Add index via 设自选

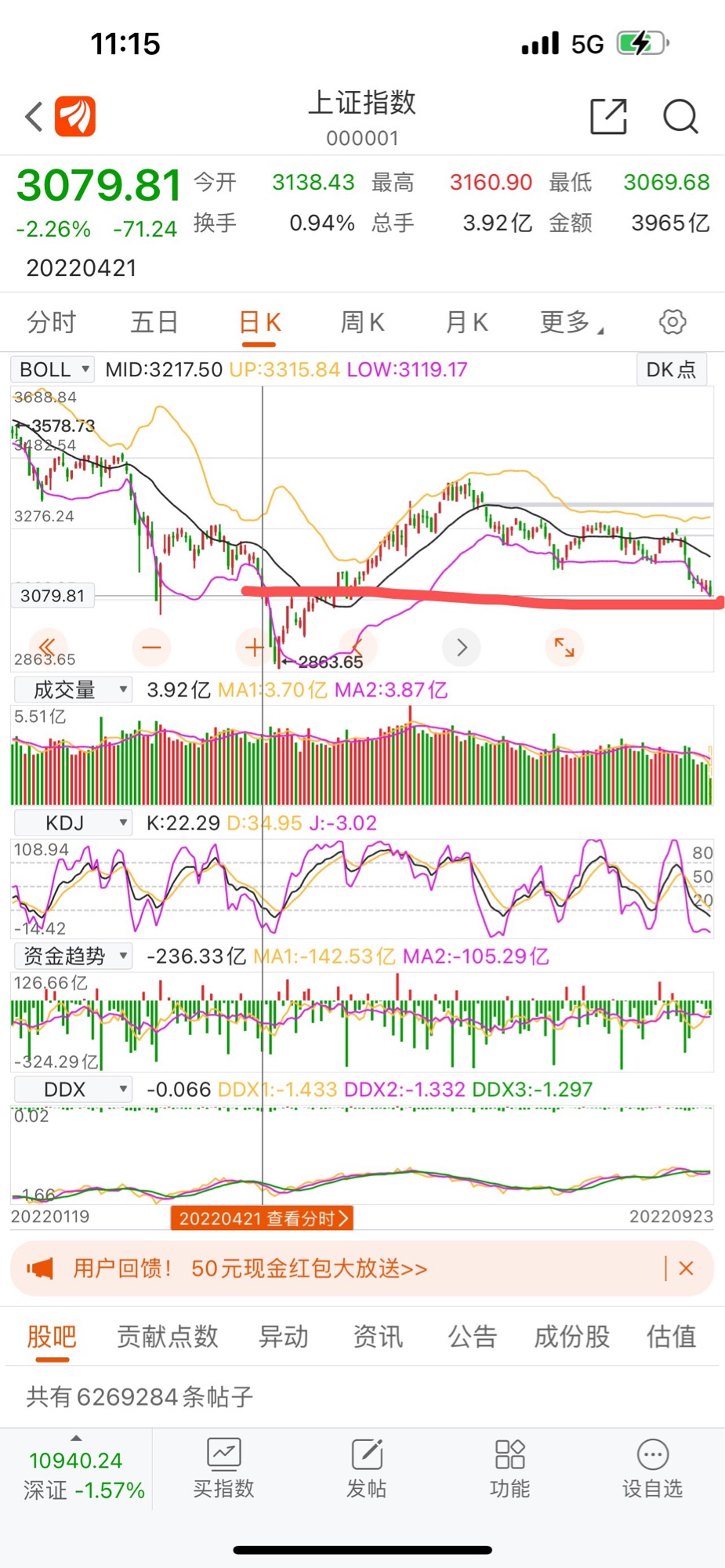(x=652, y=1468)
